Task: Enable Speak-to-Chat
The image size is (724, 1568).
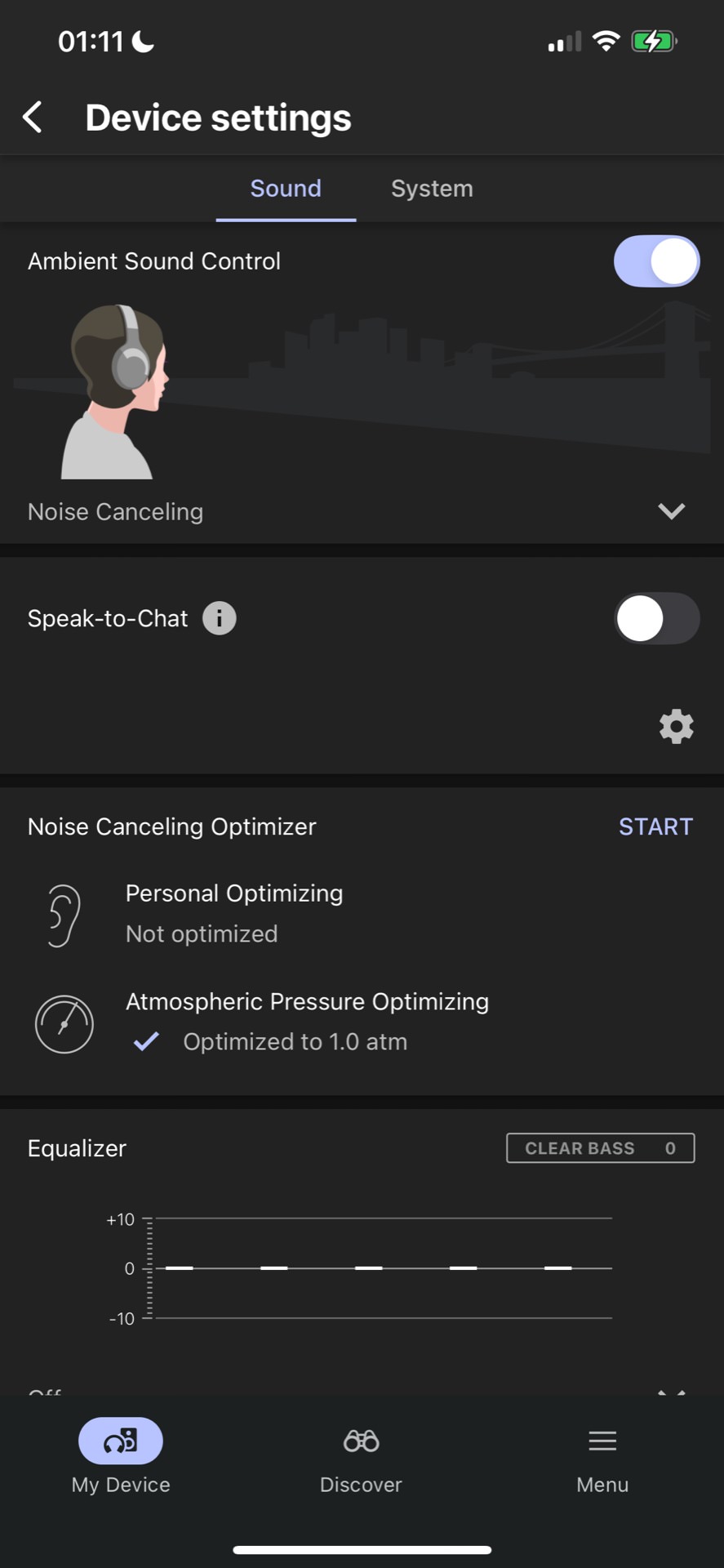Action: pyautogui.click(x=656, y=618)
